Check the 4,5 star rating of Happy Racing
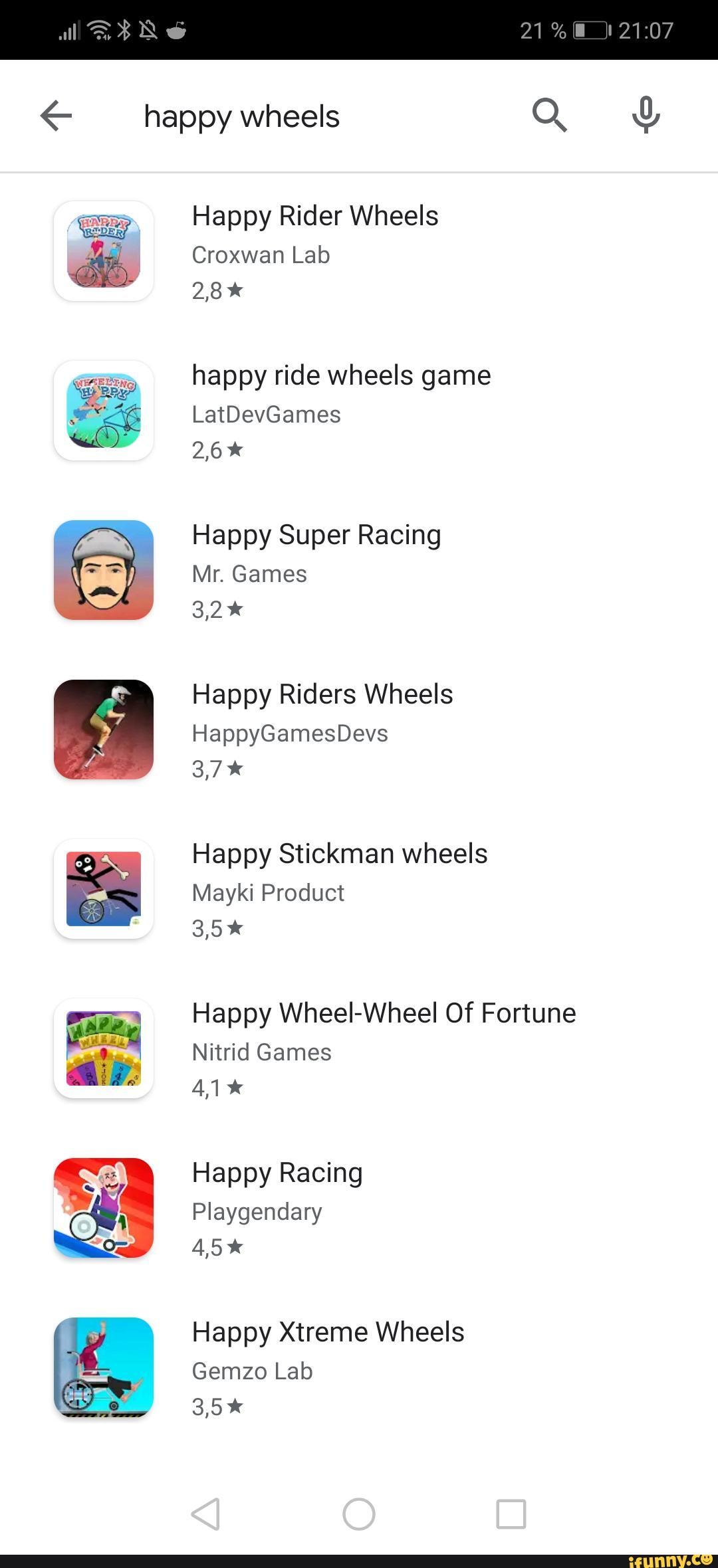Screen dimensions: 718x1568 [216, 1247]
